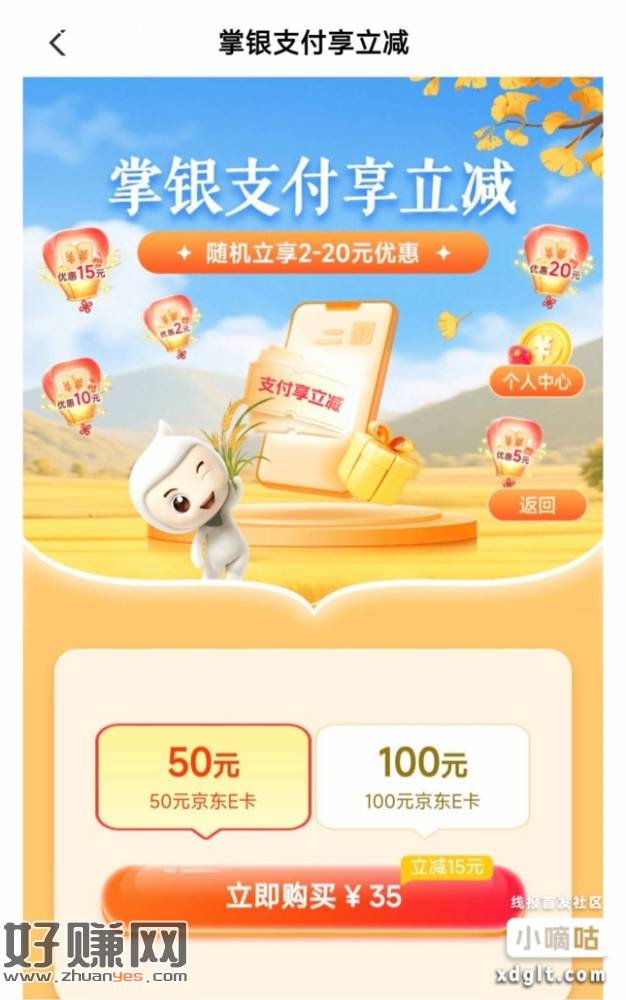Screen dimensions: 626x1000
Task: Open 个人中心 personal center
Action: coord(537,381)
